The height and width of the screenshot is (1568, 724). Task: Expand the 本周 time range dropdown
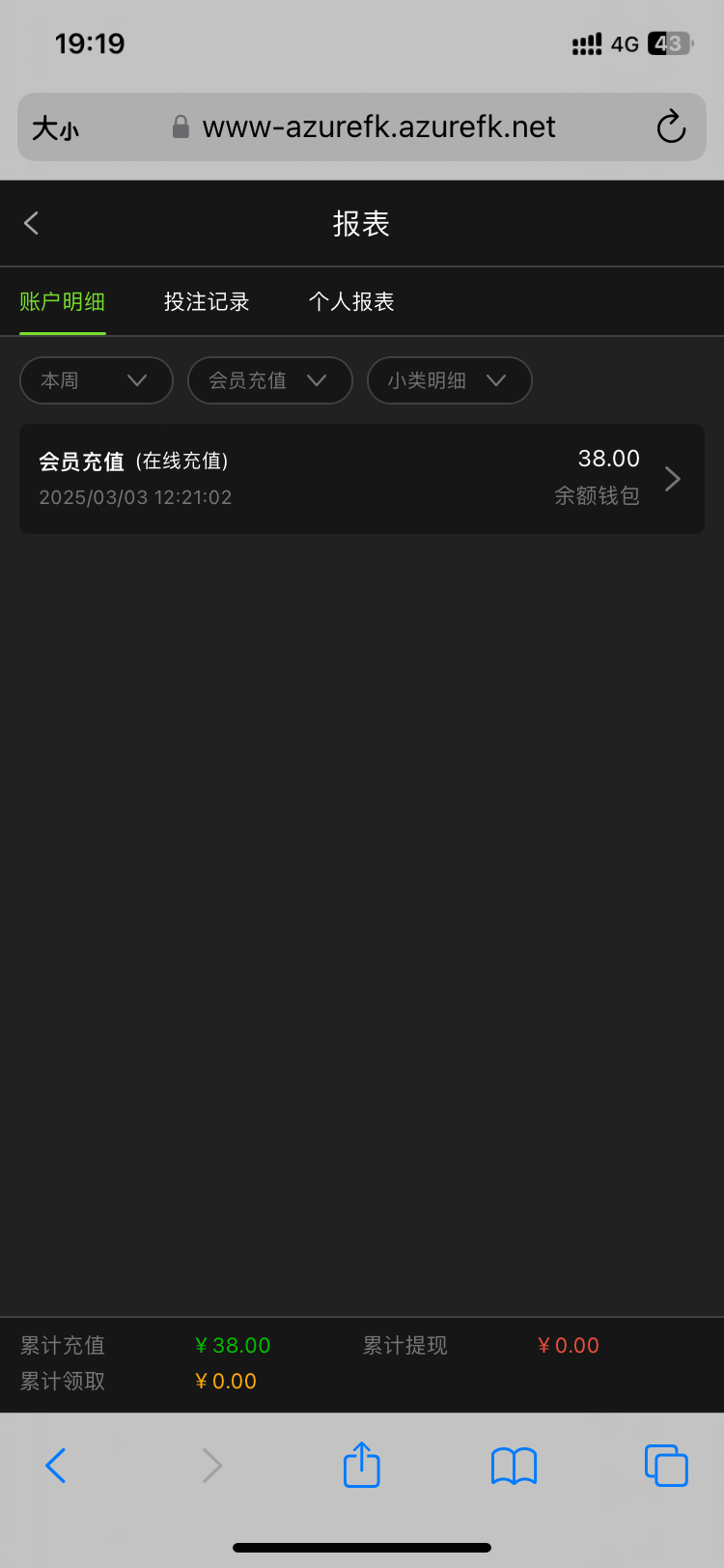(x=96, y=380)
